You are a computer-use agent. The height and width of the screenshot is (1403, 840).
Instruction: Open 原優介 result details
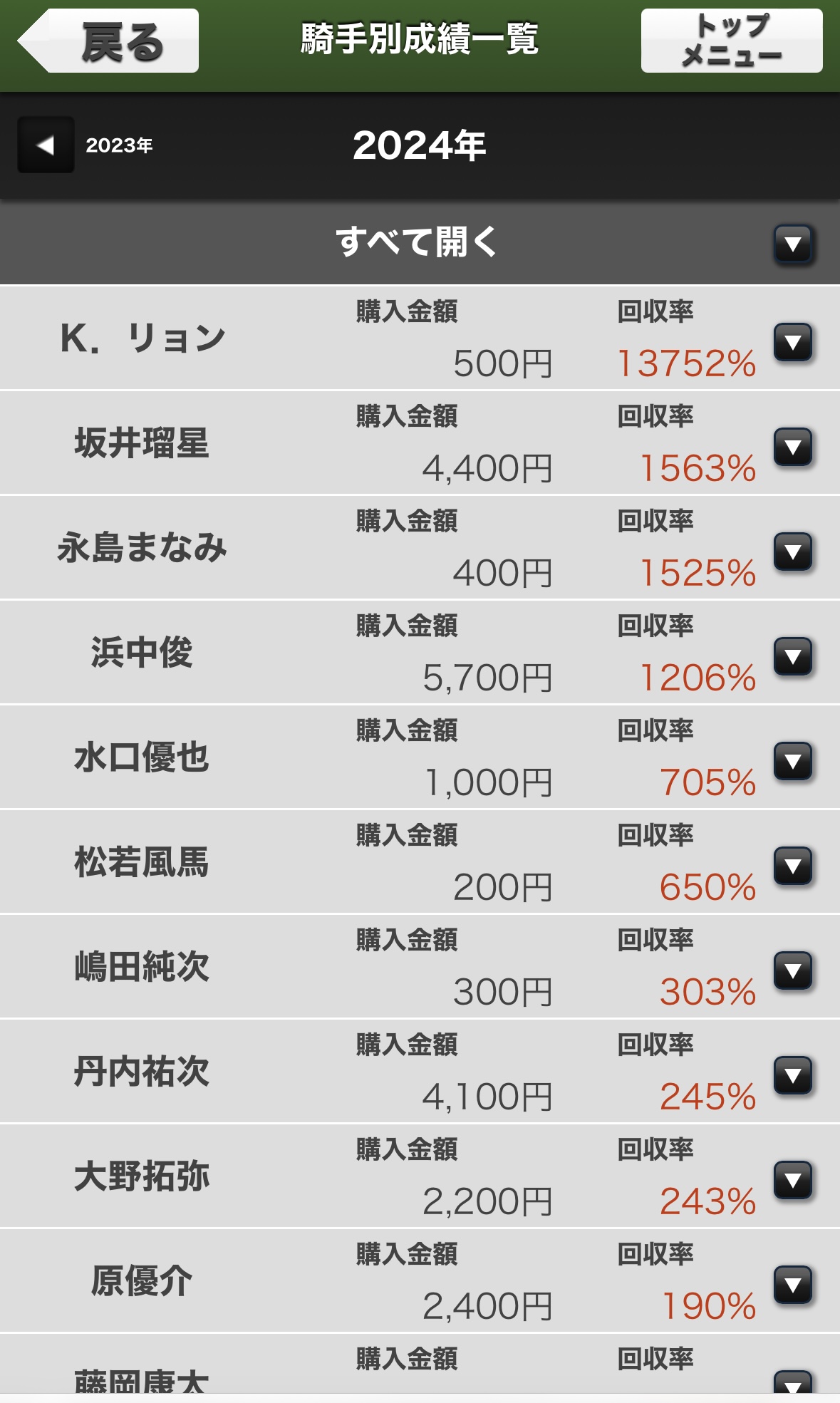793,1285
